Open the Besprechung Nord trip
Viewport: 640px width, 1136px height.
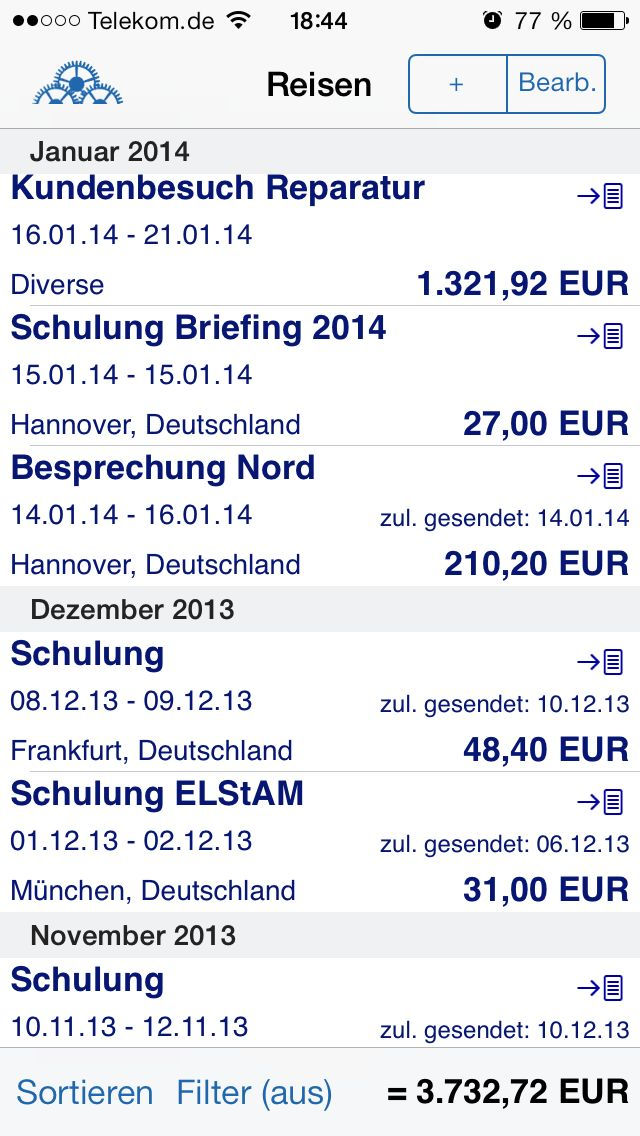320,516
